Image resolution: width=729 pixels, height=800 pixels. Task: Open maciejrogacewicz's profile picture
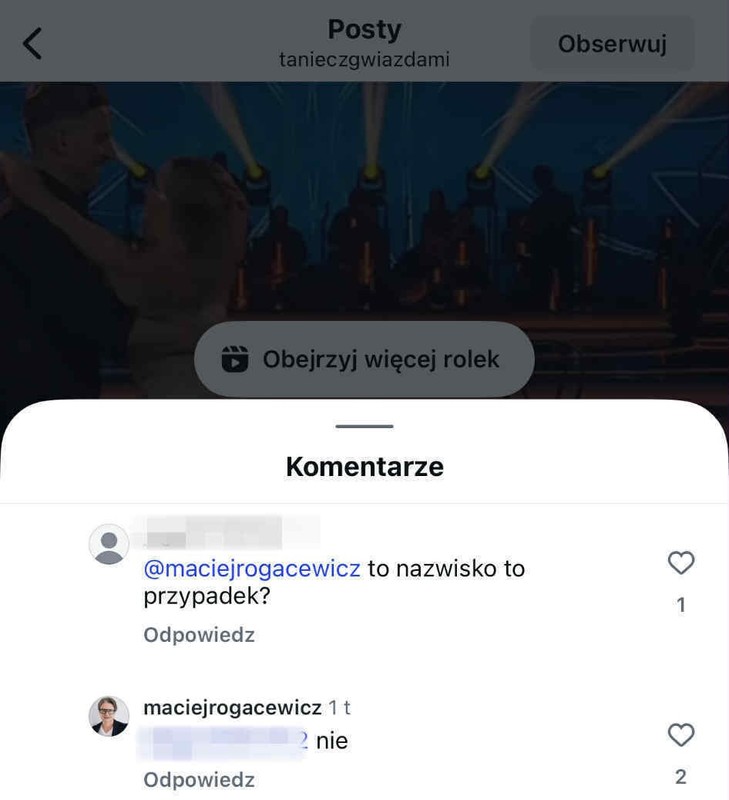pyautogui.click(x=109, y=716)
